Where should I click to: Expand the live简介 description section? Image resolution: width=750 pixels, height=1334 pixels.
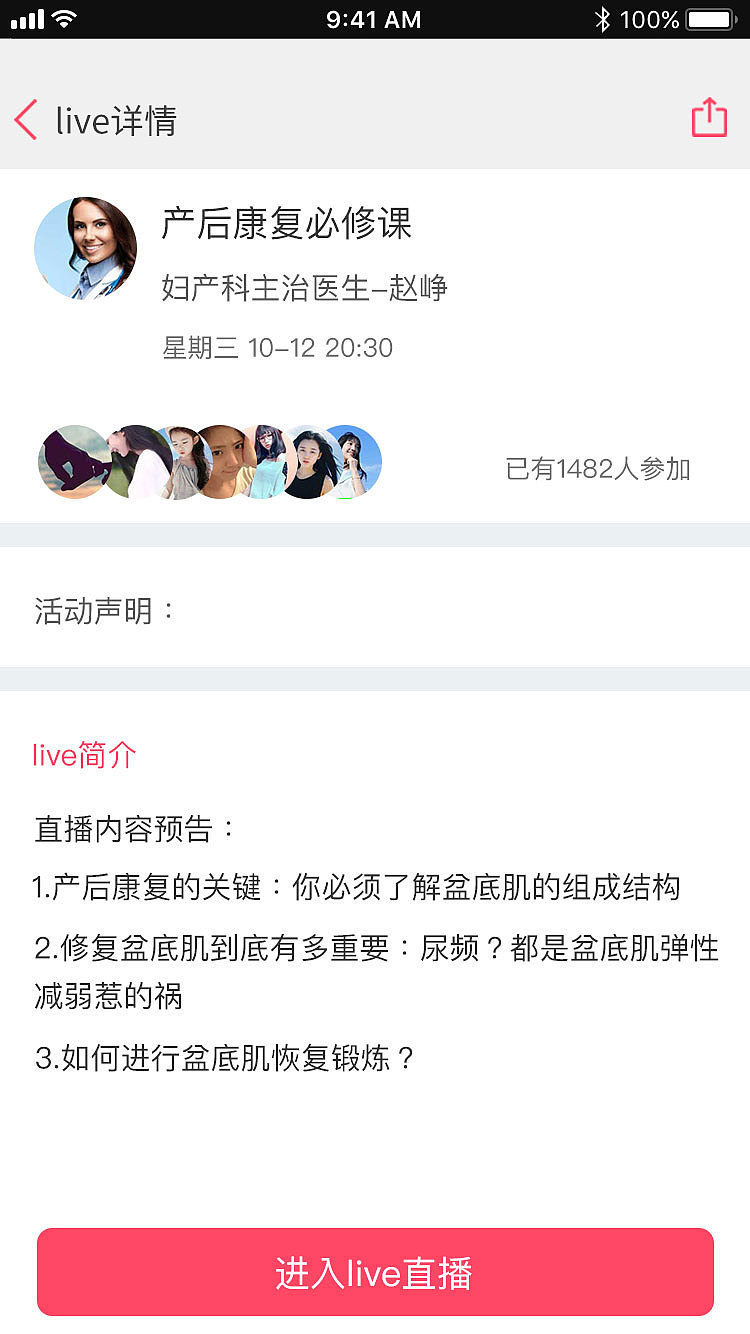82,755
